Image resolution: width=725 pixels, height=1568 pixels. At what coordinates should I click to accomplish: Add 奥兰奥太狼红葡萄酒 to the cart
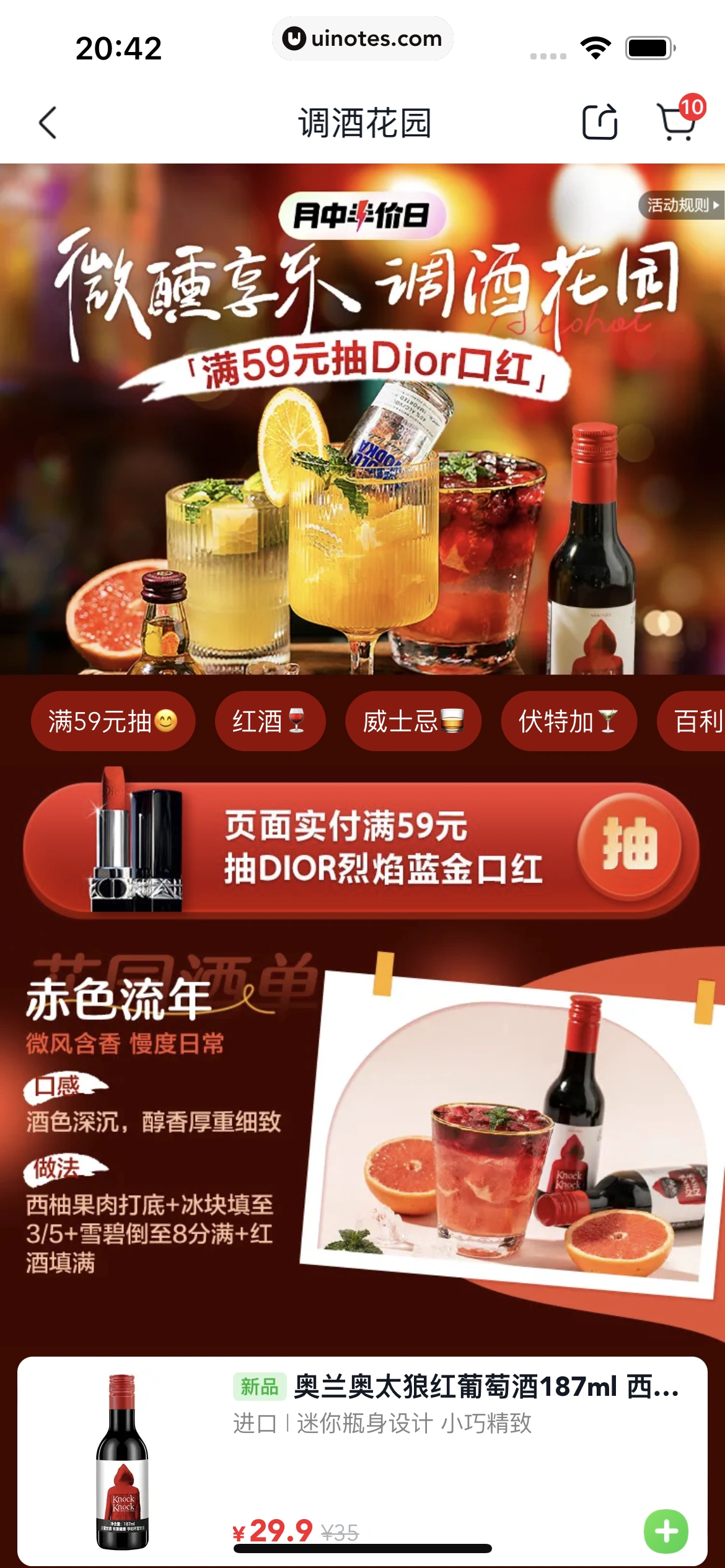(666, 1531)
